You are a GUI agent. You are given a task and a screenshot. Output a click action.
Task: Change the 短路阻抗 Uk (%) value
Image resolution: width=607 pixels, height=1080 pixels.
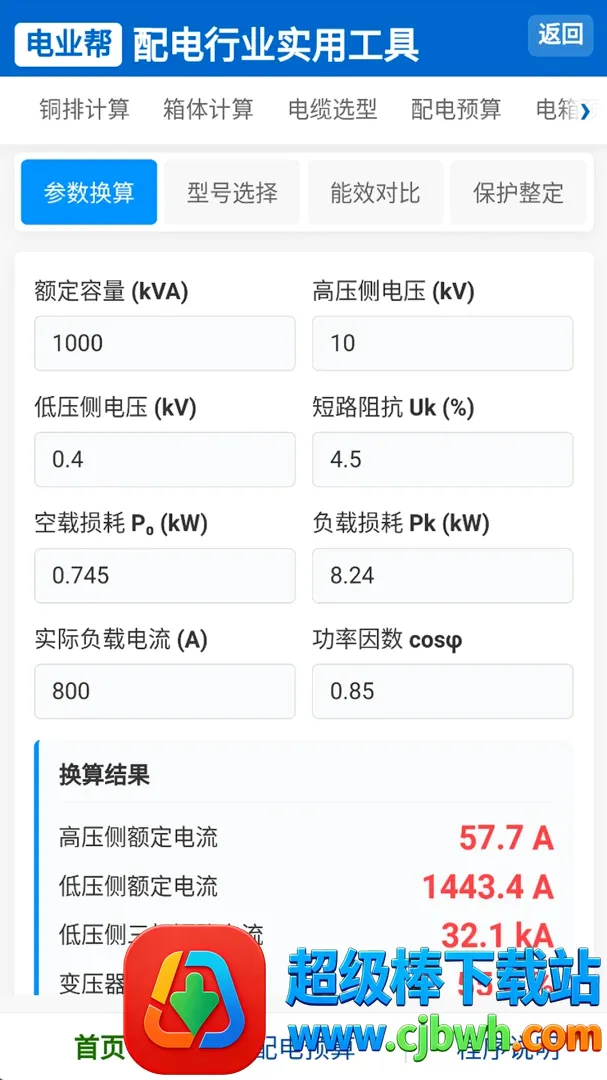[x=442, y=459]
